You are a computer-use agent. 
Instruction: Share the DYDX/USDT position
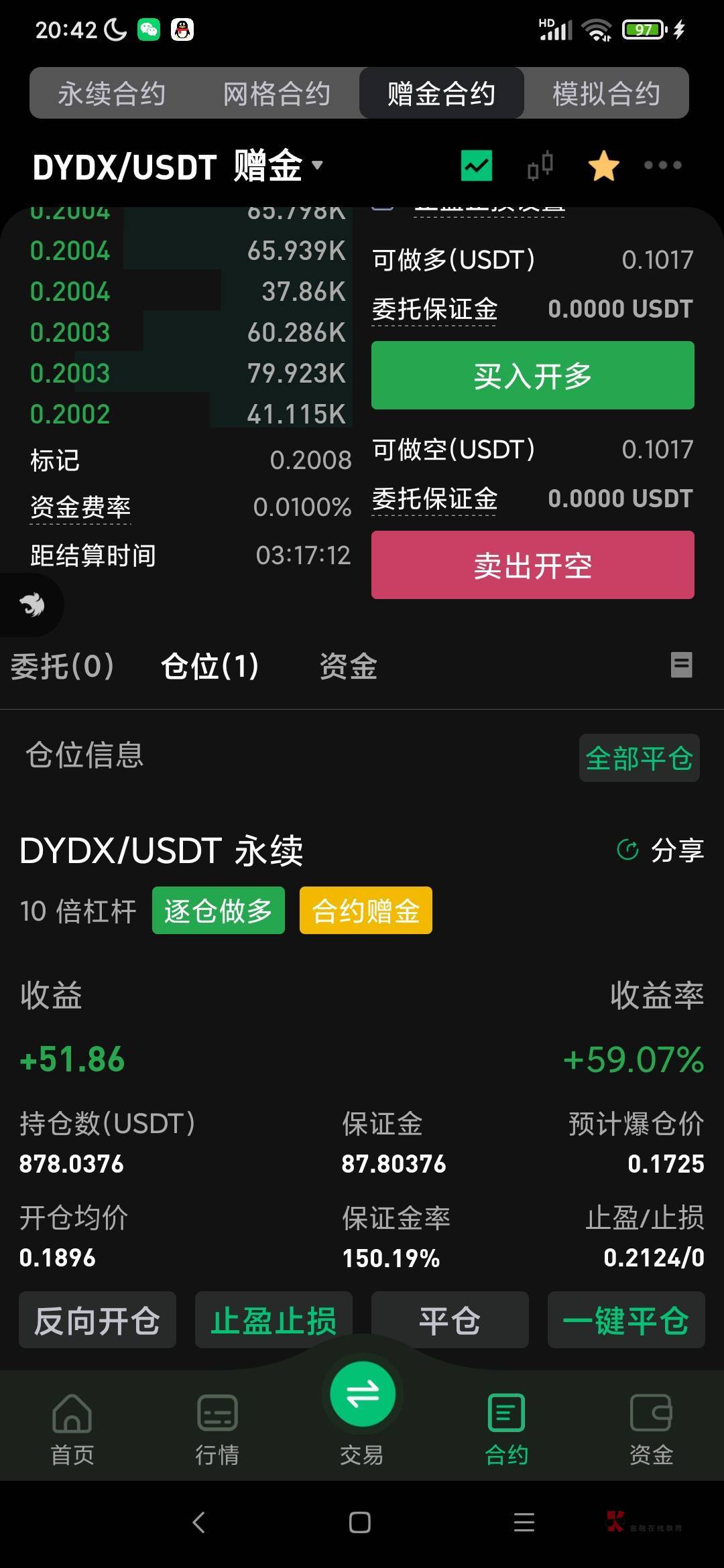point(661,850)
